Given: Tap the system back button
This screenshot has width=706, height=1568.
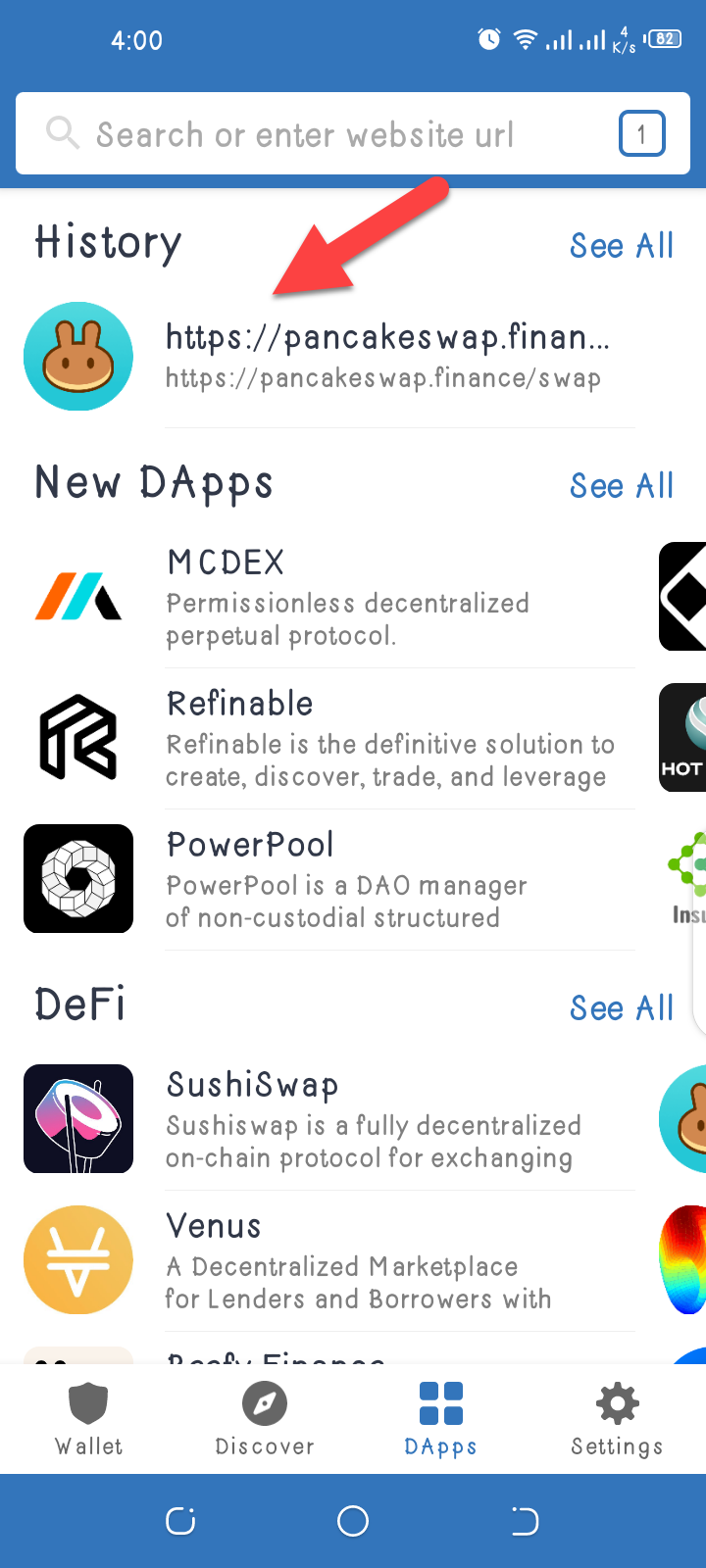Looking at the screenshot, I should (x=526, y=1521).
